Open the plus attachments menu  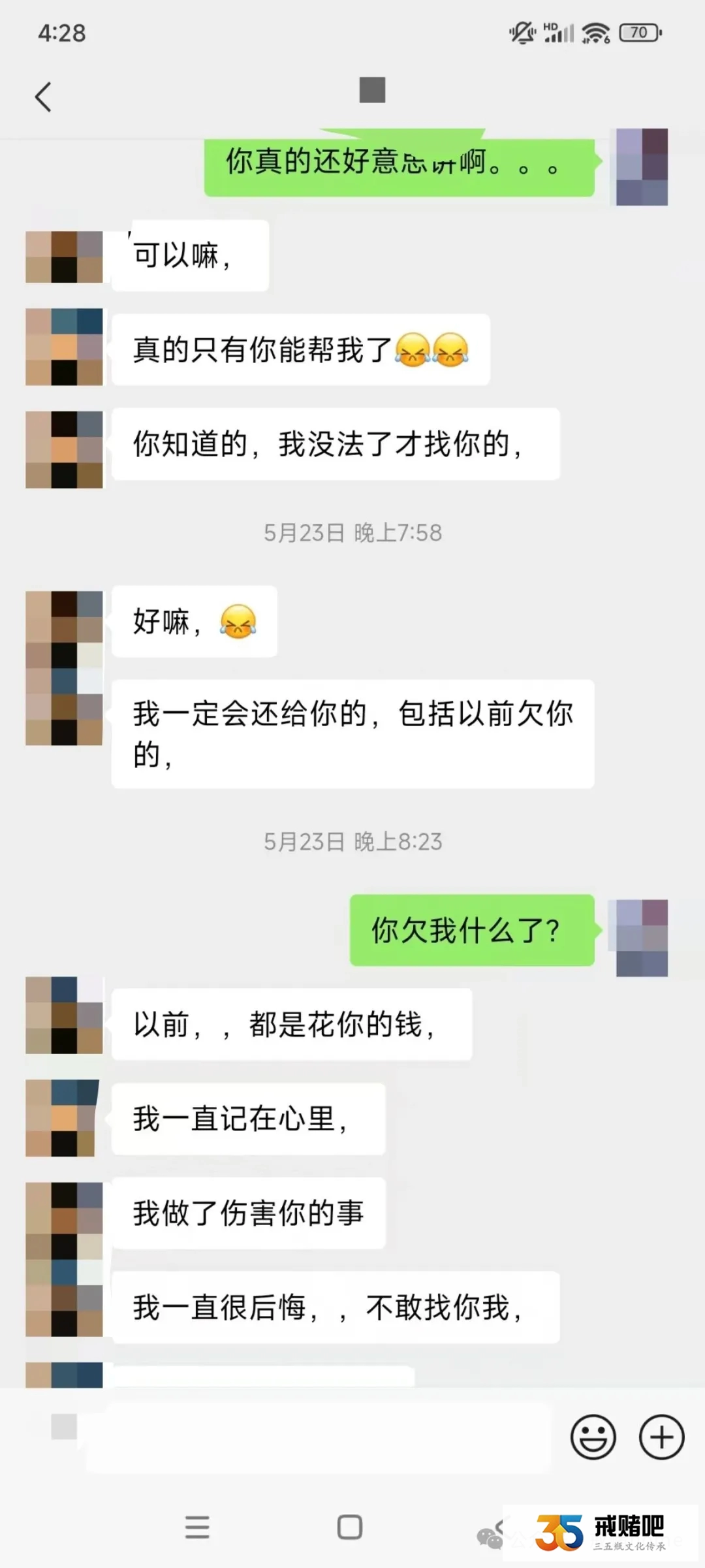[x=661, y=1436]
